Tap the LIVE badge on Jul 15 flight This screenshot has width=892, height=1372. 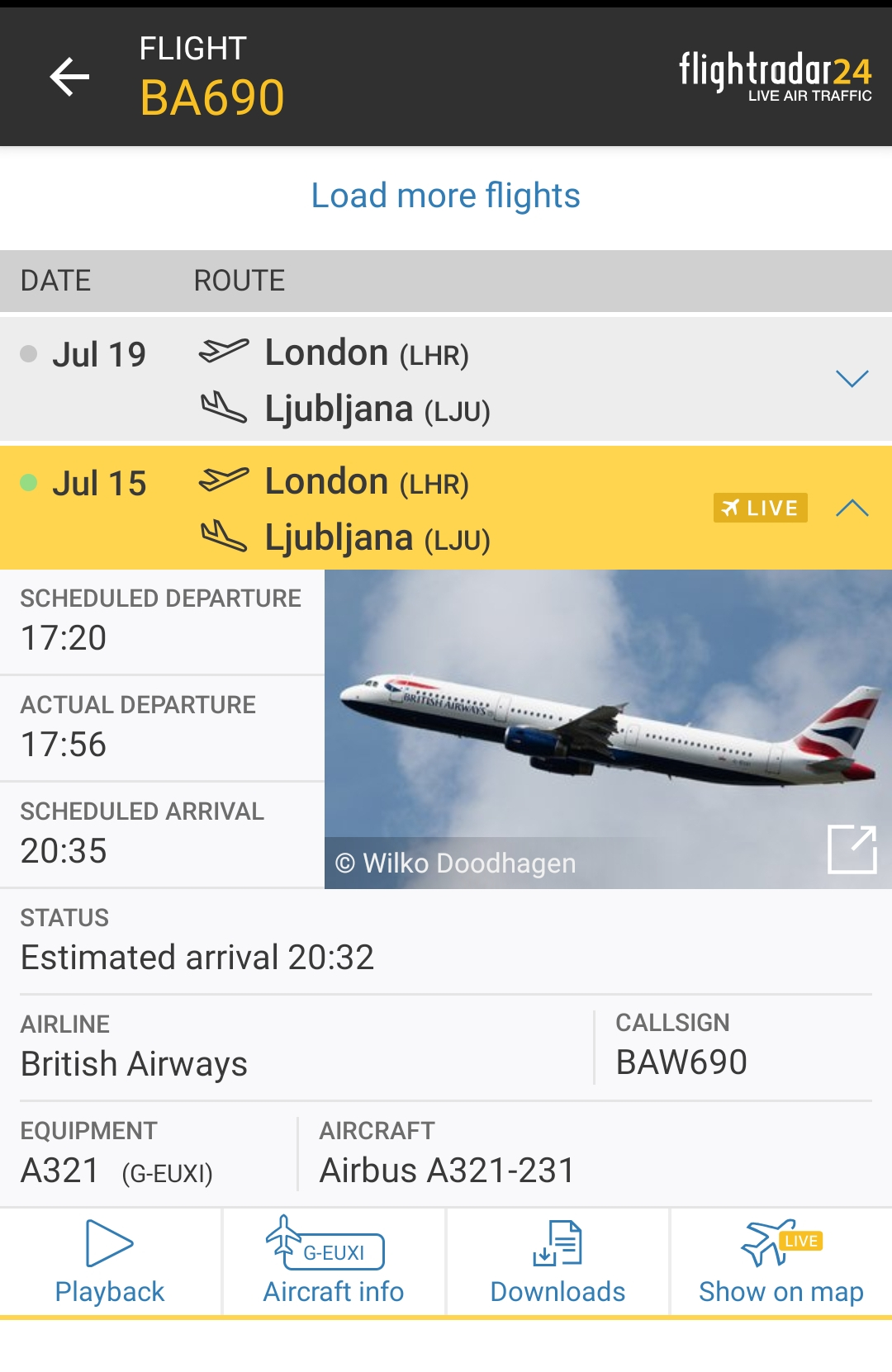coord(760,508)
